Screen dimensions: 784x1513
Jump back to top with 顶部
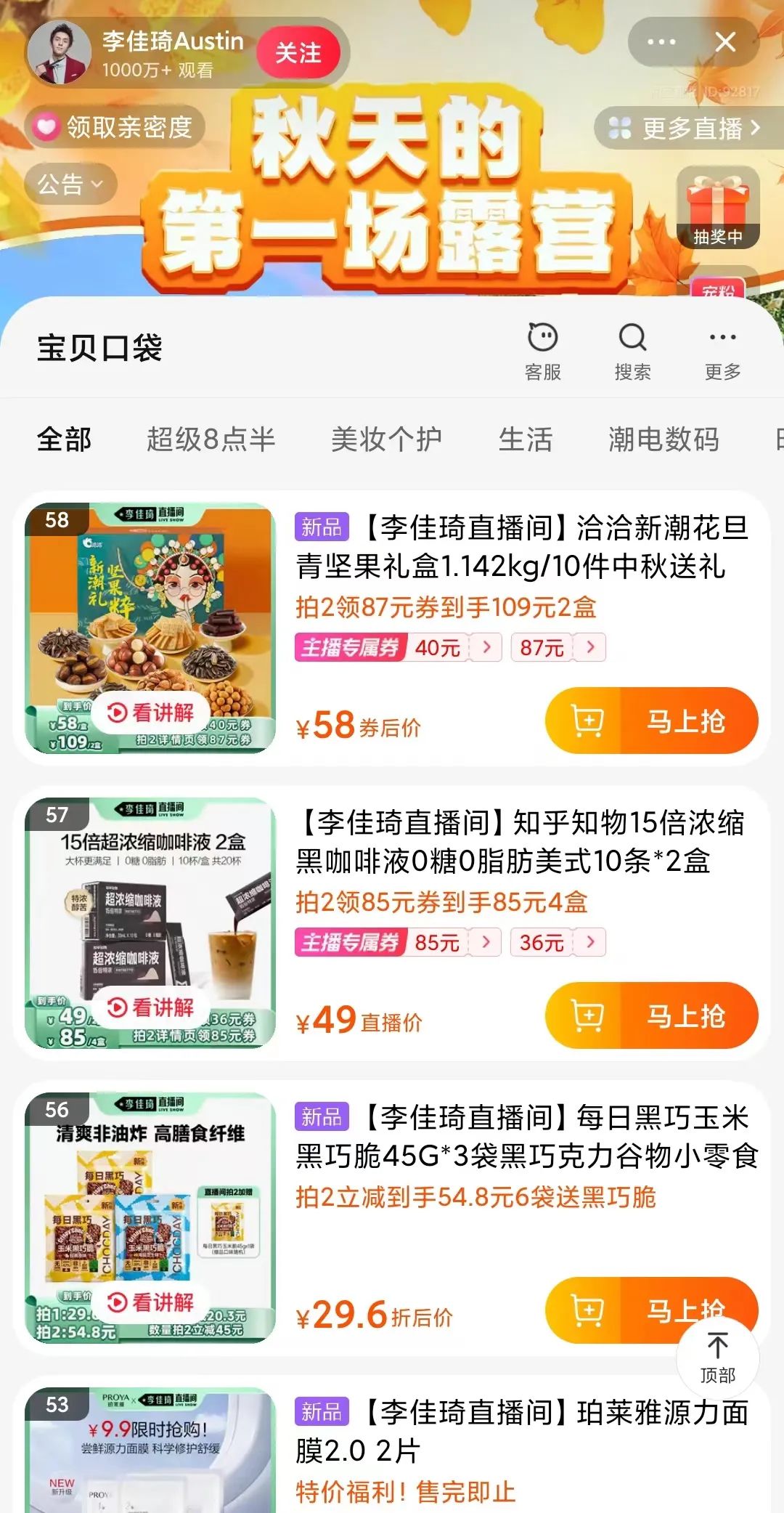(717, 1357)
